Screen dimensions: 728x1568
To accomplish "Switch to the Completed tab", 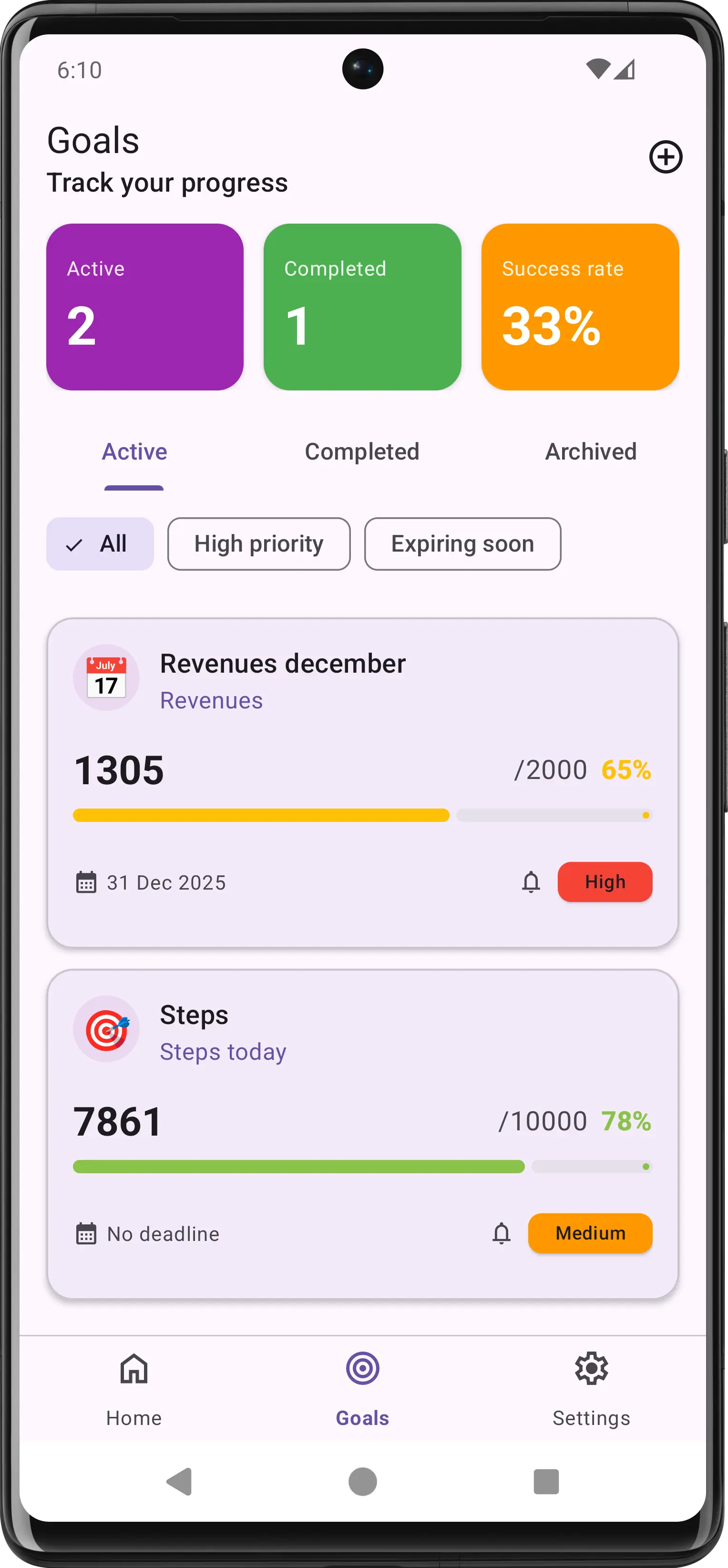I will tap(362, 451).
